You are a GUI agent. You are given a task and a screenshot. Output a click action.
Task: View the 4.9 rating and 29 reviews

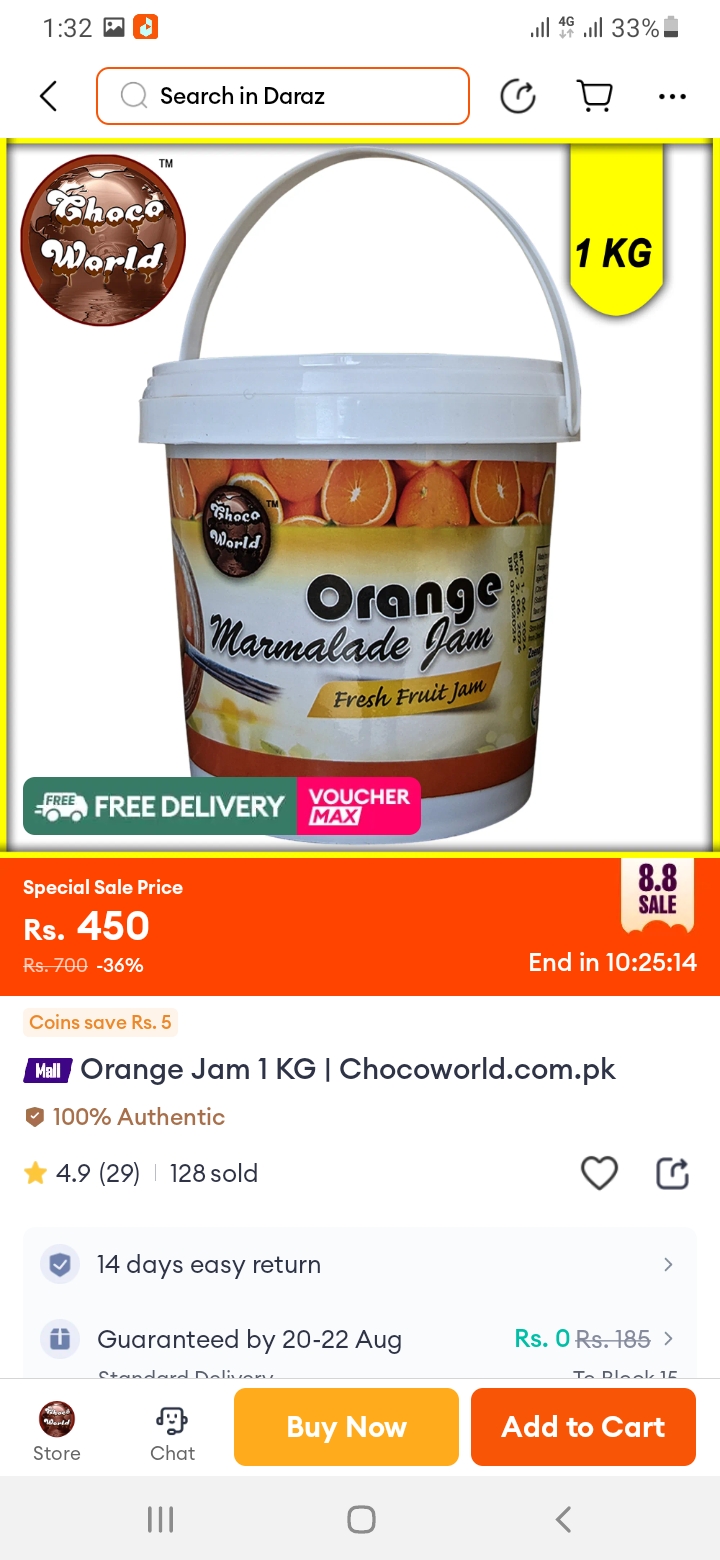[x=97, y=1173]
